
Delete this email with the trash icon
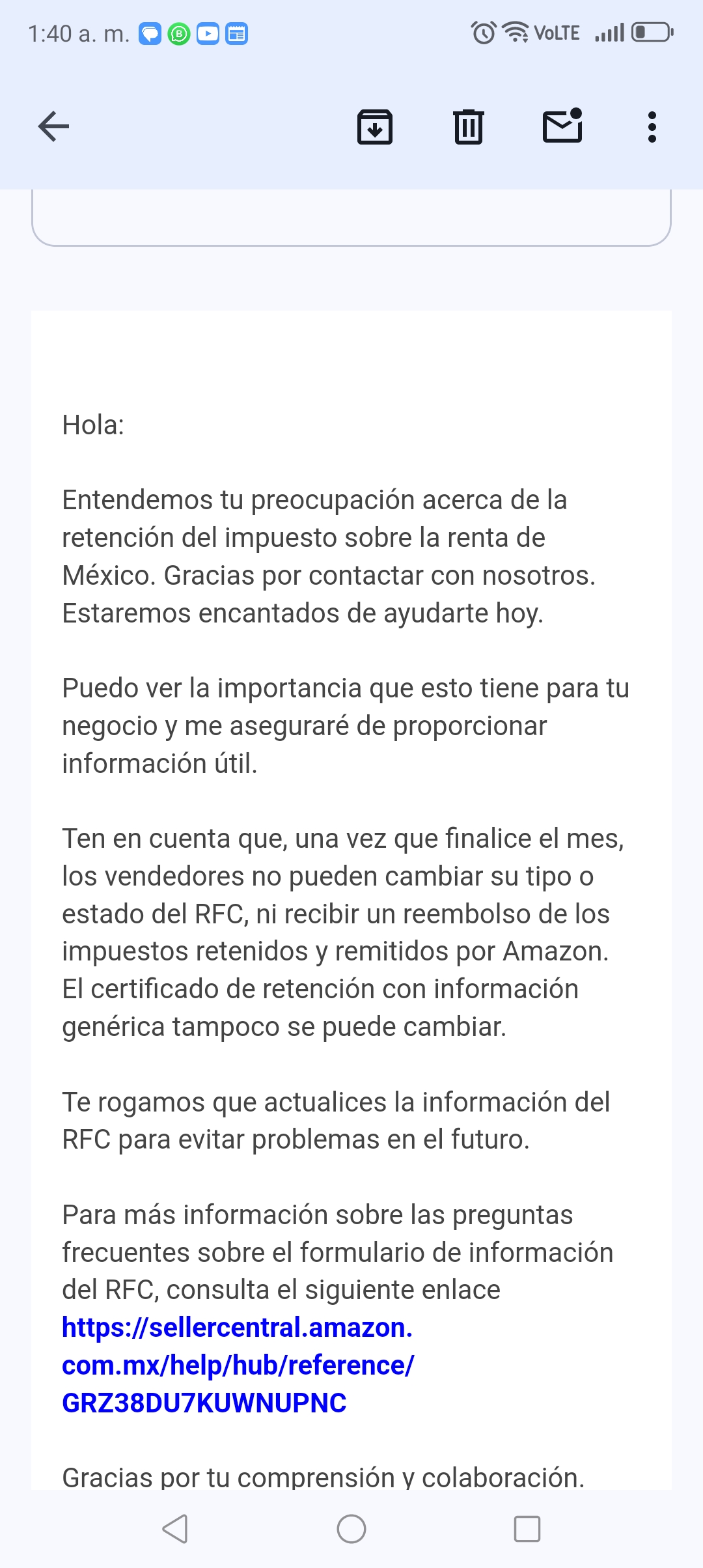coord(469,126)
